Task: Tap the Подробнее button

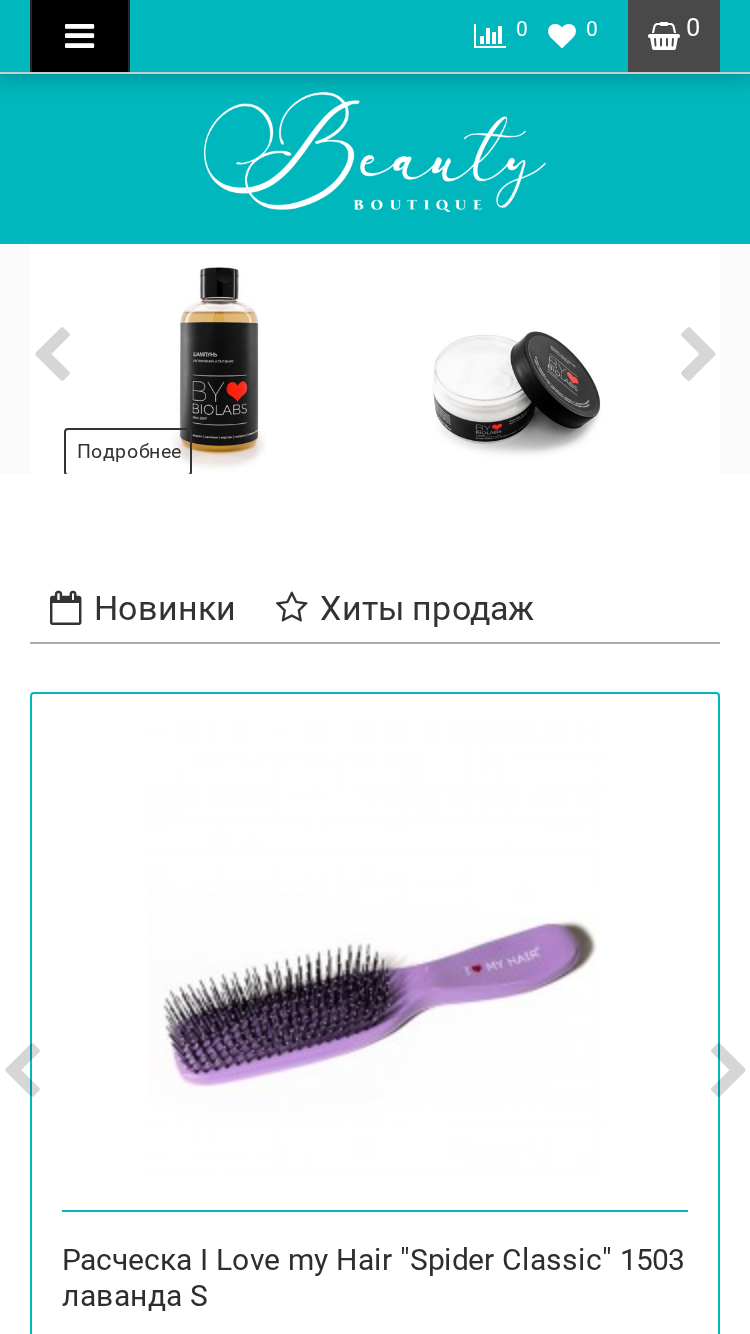Action: coord(128,451)
